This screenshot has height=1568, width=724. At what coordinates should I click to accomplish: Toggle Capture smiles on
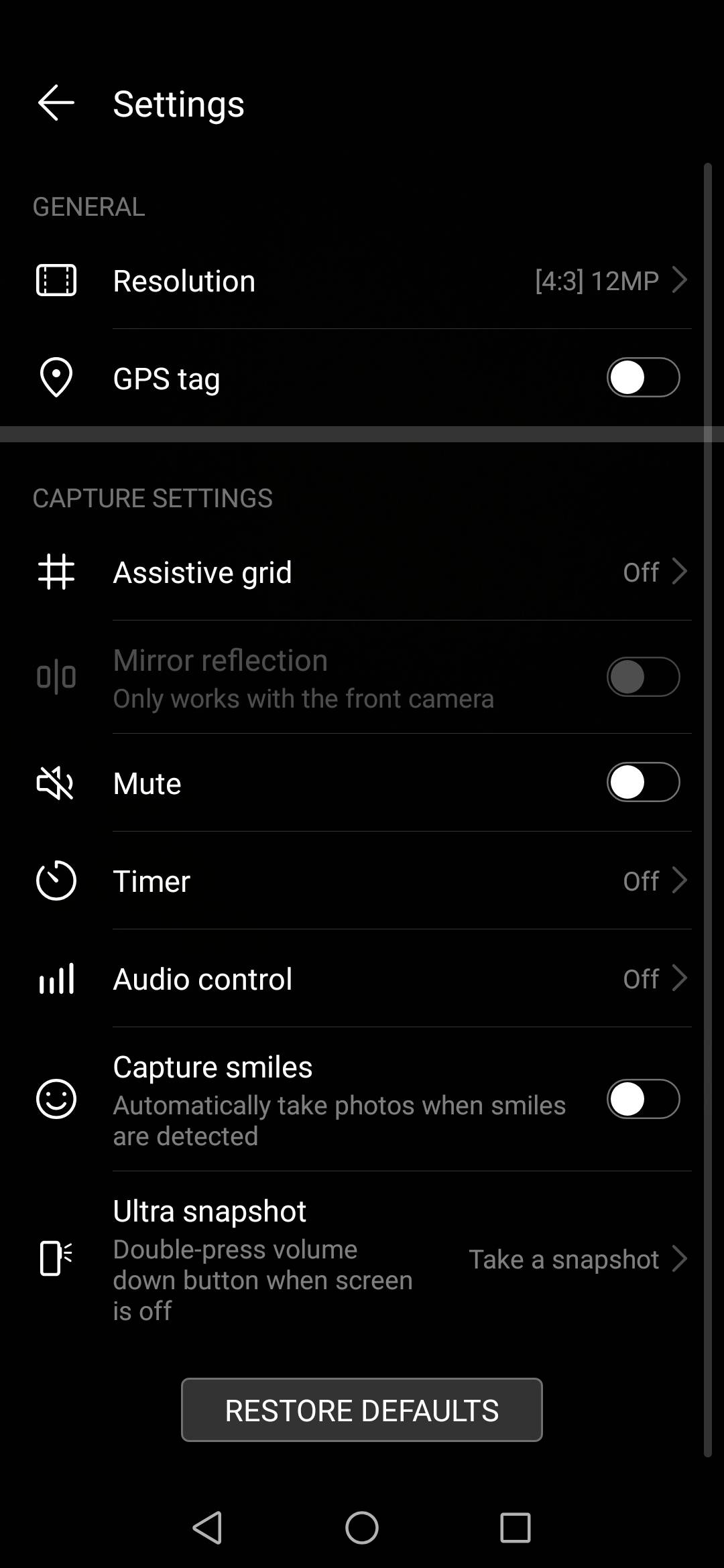coord(643,1099)
